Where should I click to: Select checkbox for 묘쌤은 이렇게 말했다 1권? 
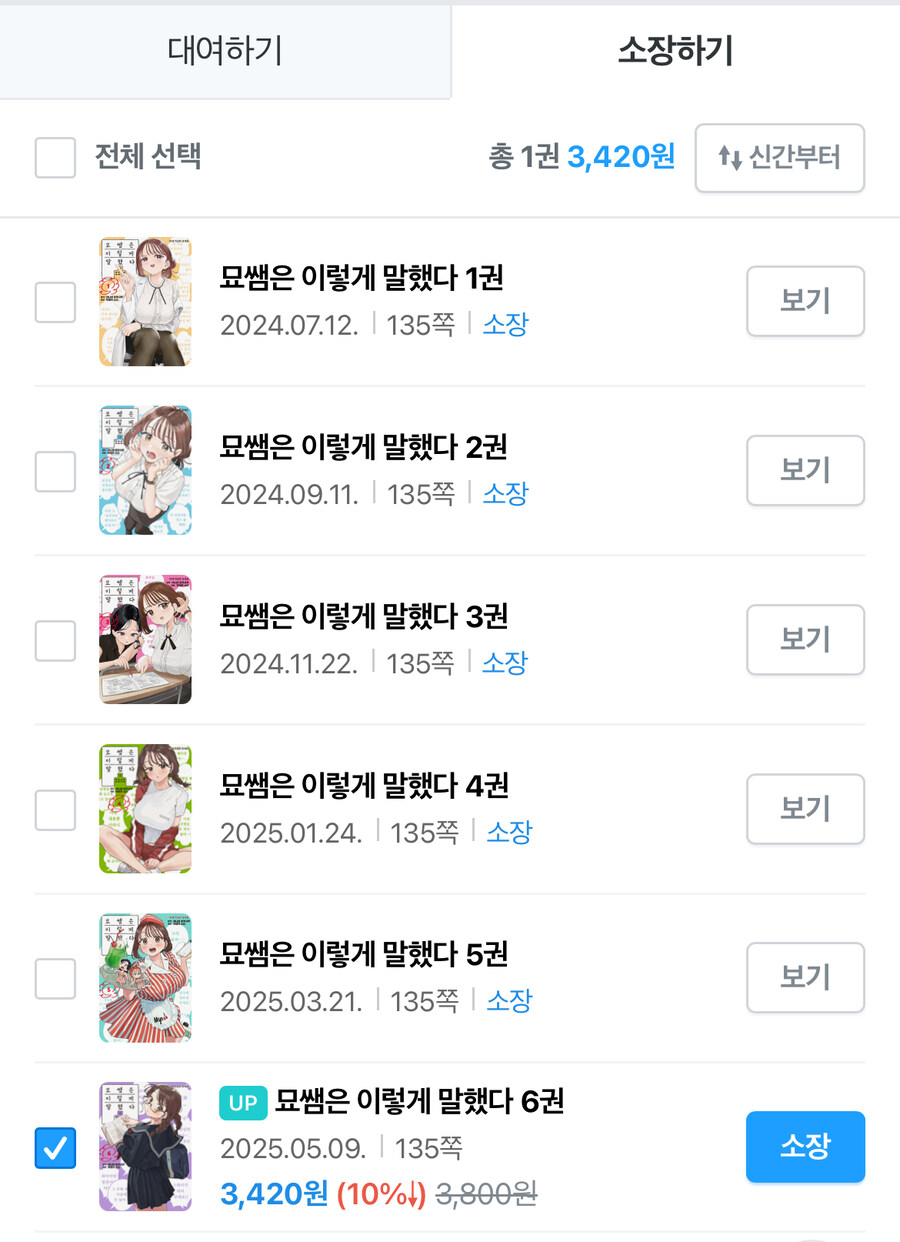click(x=55, y=302)
